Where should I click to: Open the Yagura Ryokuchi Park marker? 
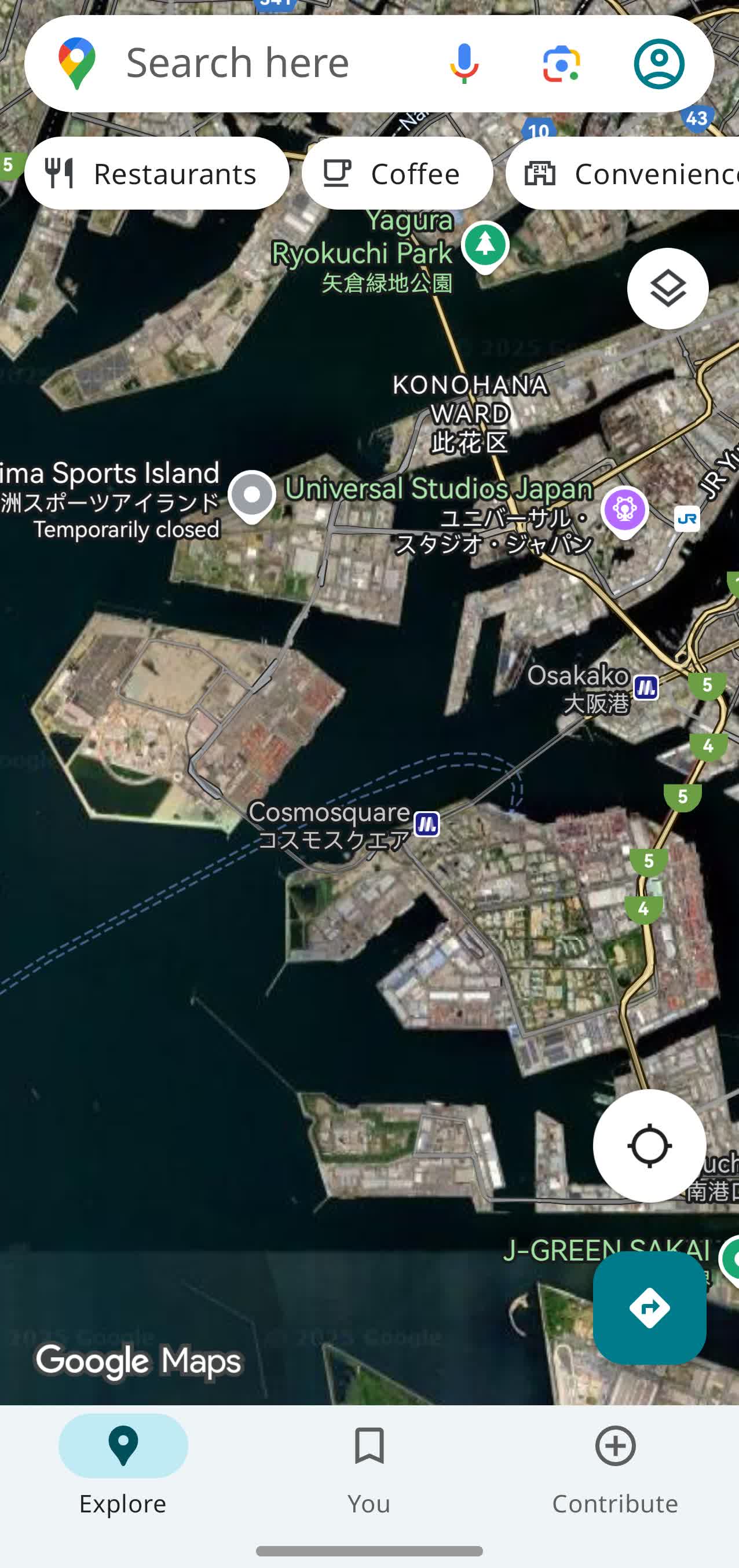tap(485, 247)
